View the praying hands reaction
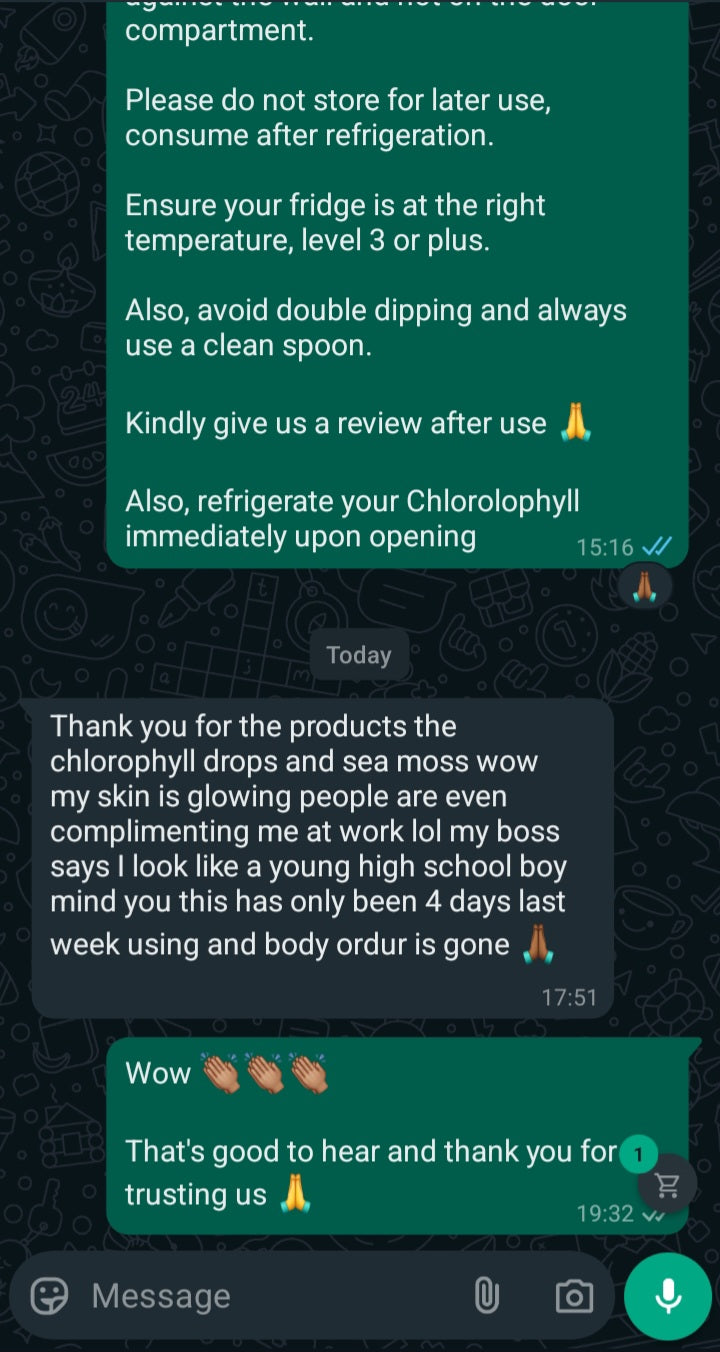 click(x=644, y=587)
